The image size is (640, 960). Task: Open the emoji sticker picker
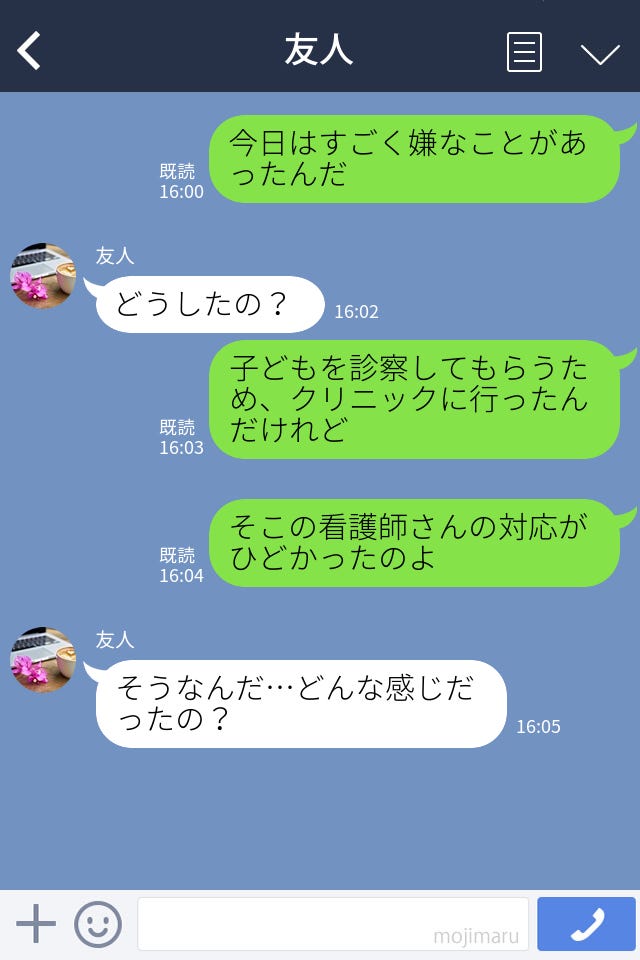[x=98, y=923]
